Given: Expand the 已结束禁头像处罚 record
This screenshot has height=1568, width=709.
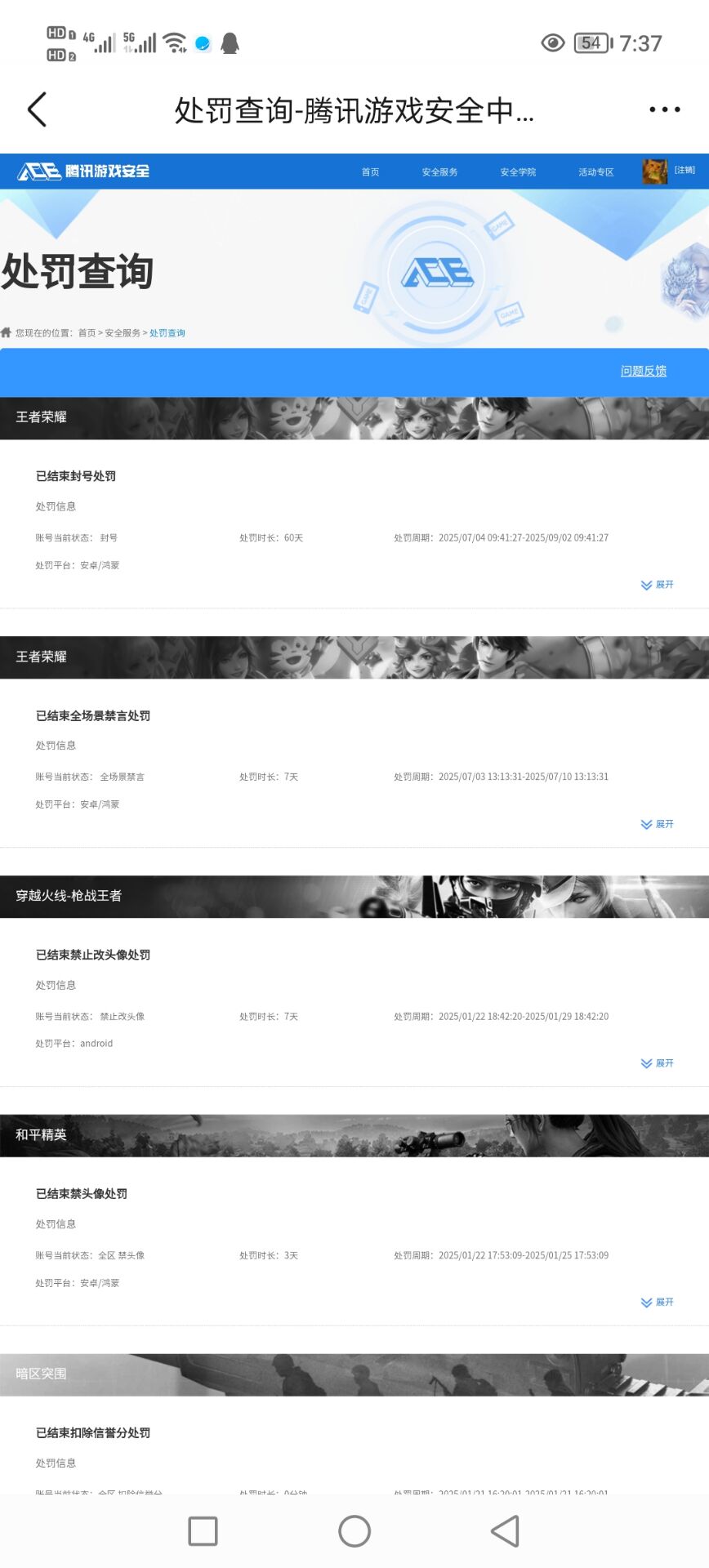Looking at the screenshot, I should click(x=658, y=1303).
